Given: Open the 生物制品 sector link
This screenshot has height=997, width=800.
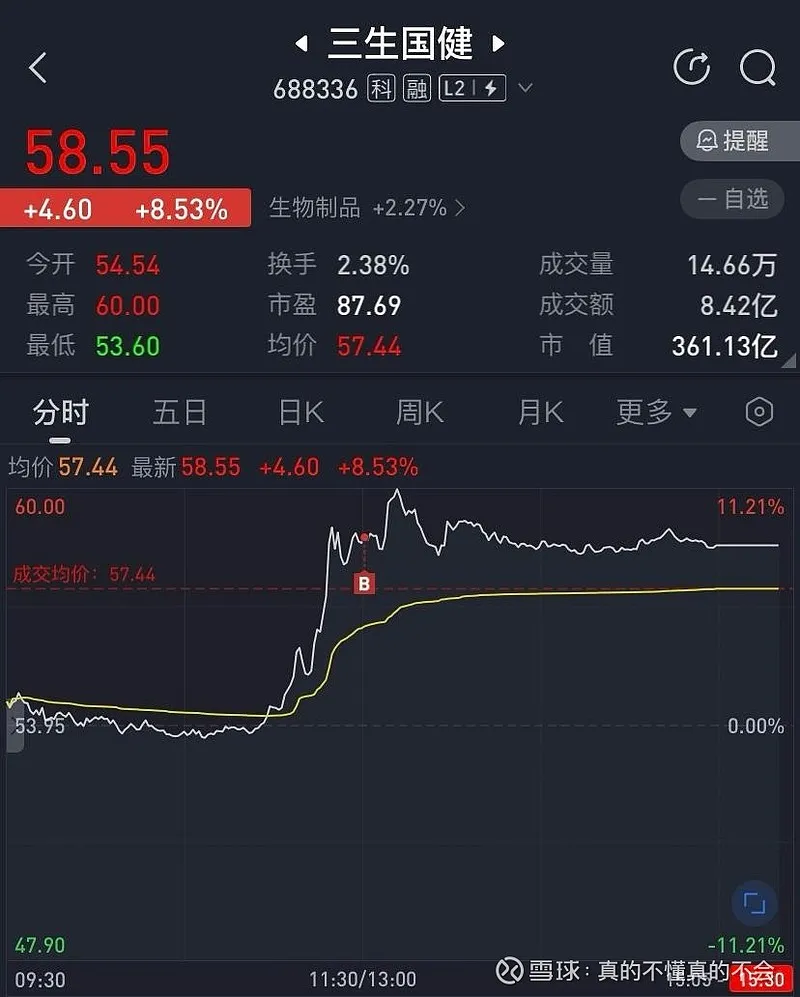Looking at the screenshot, I should click(x=366, y=208).
